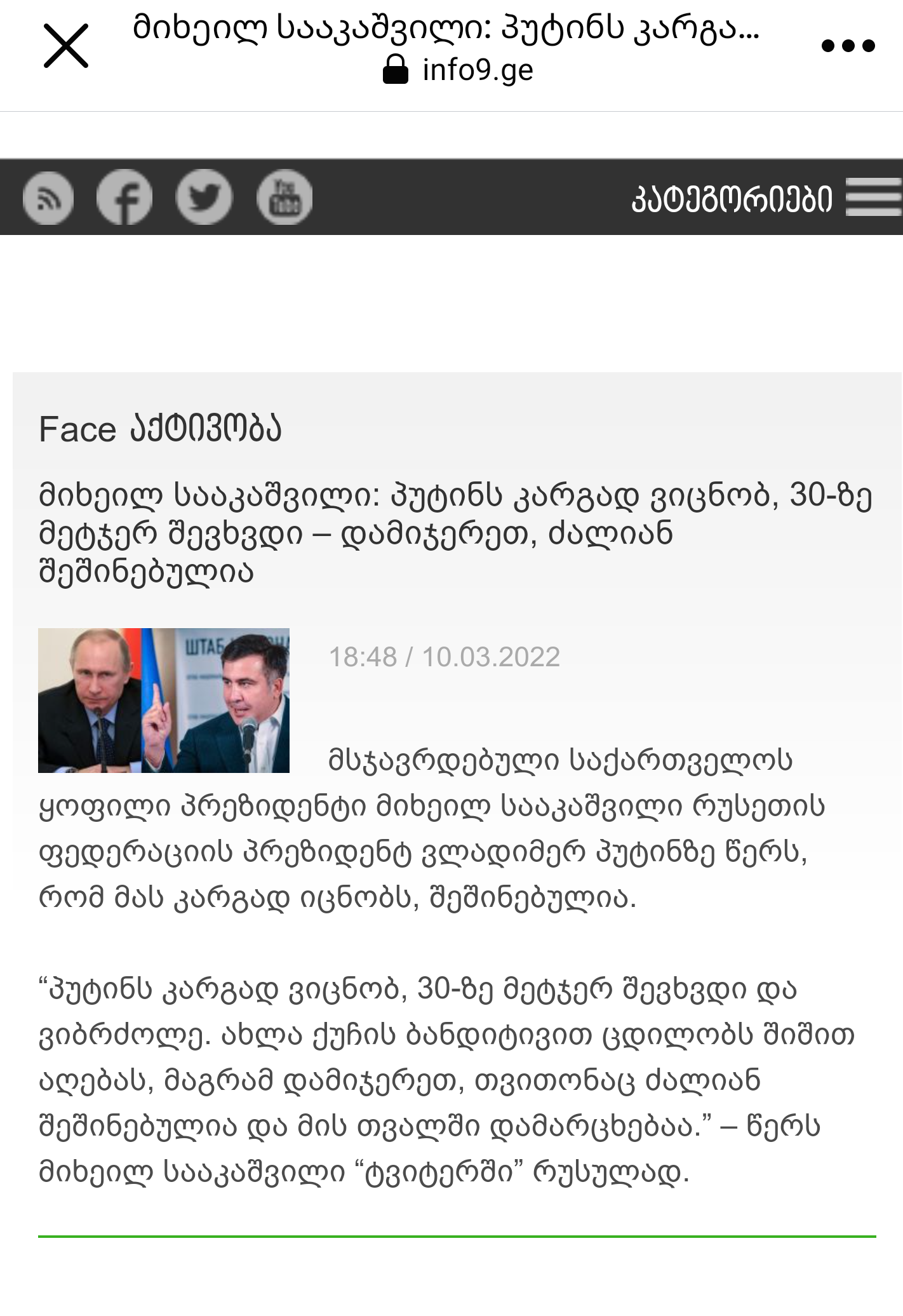The width and height of the screenshot is (903, 1316).
Task: Visit the site's Facebook page
Action: [x=124, y=198]
